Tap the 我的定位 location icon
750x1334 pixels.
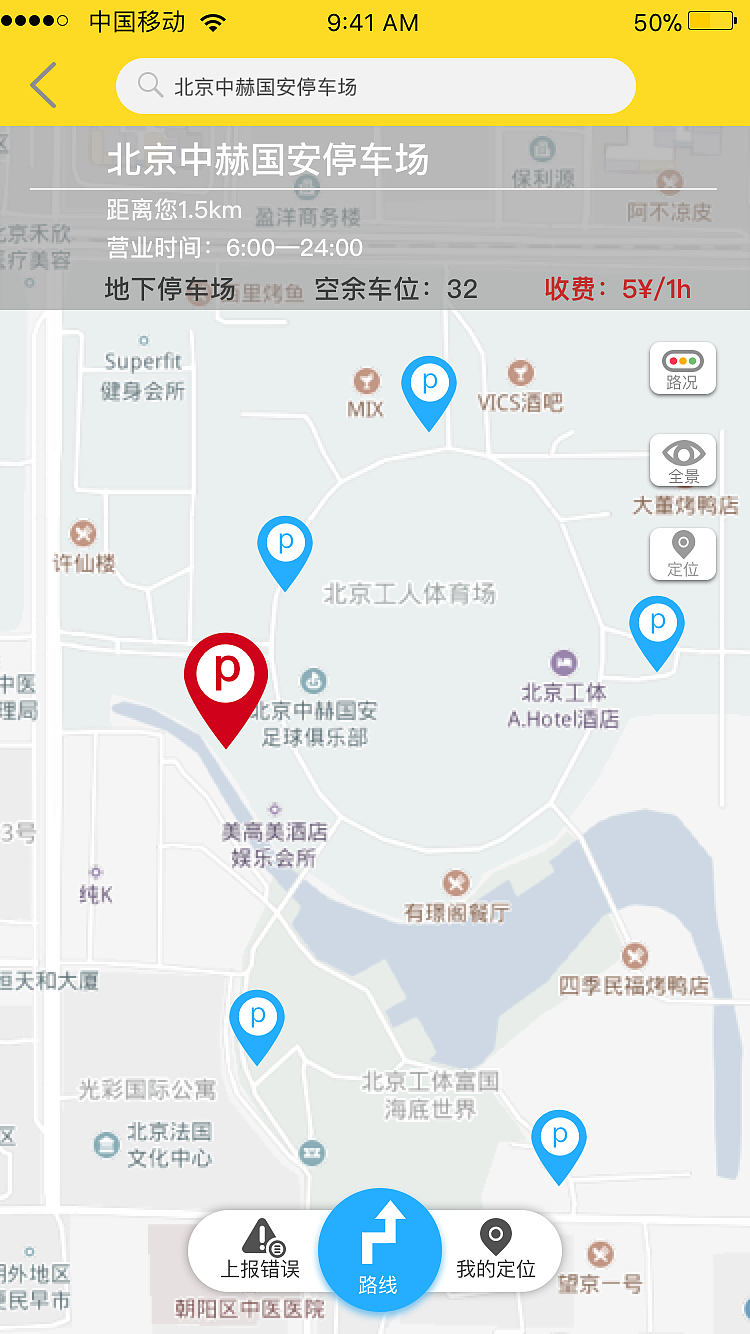click(x=497, y=1247)
